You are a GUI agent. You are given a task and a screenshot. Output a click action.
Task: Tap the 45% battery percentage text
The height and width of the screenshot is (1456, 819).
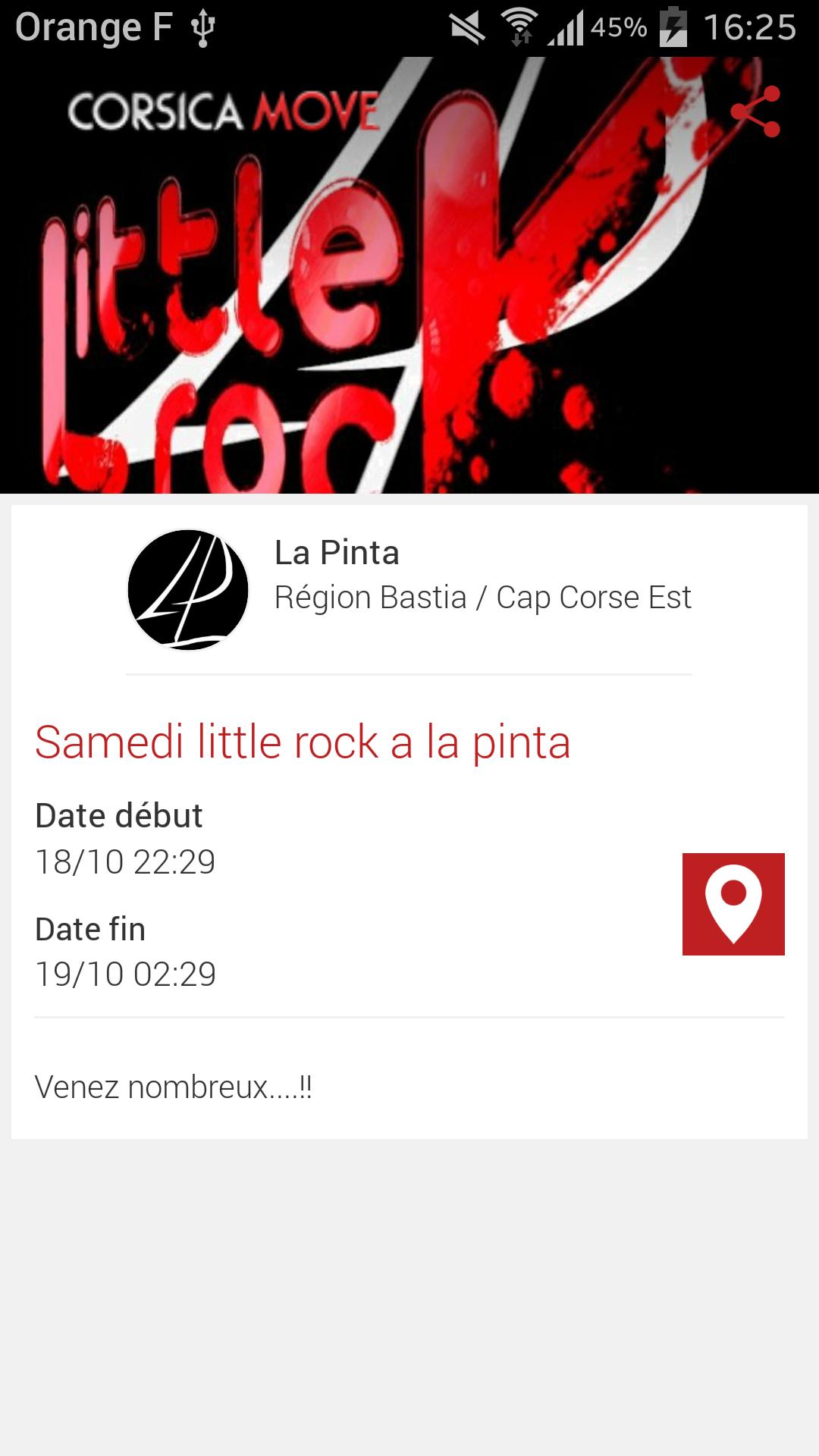click(x=619, y=25)
